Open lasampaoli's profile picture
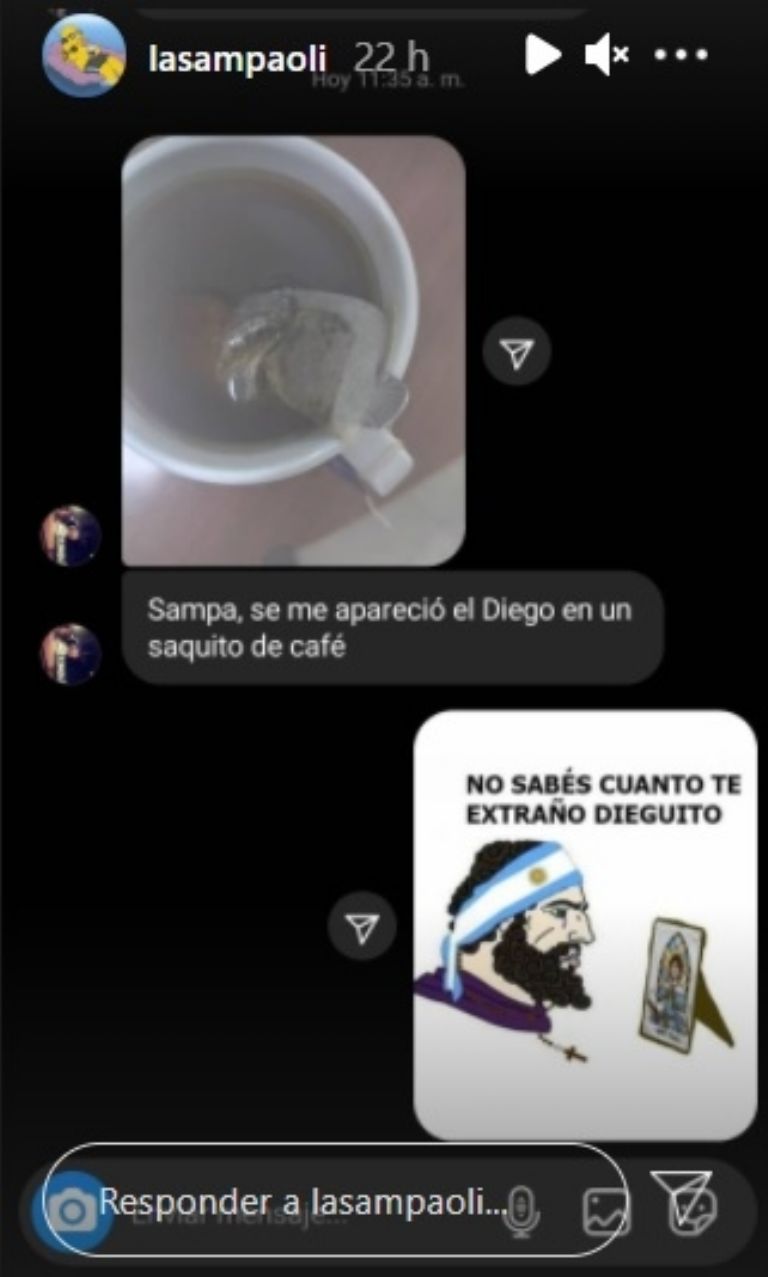The height and width of the screenshot is (1277, 768). (x=84, y=56)
